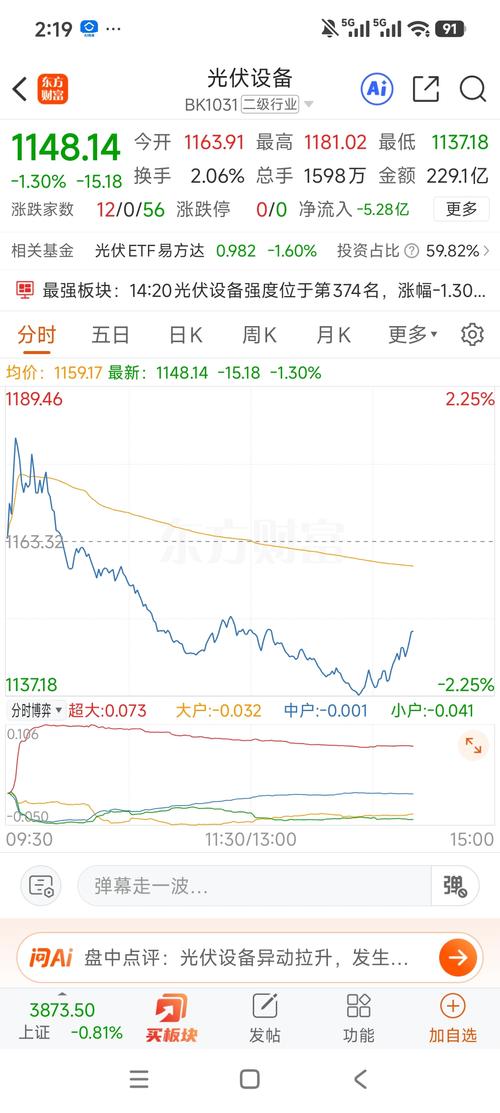This screenshot has height=1113, width=500.
Task: Expand the 更多 chart periods dropdown
Action: pos(413,334)
